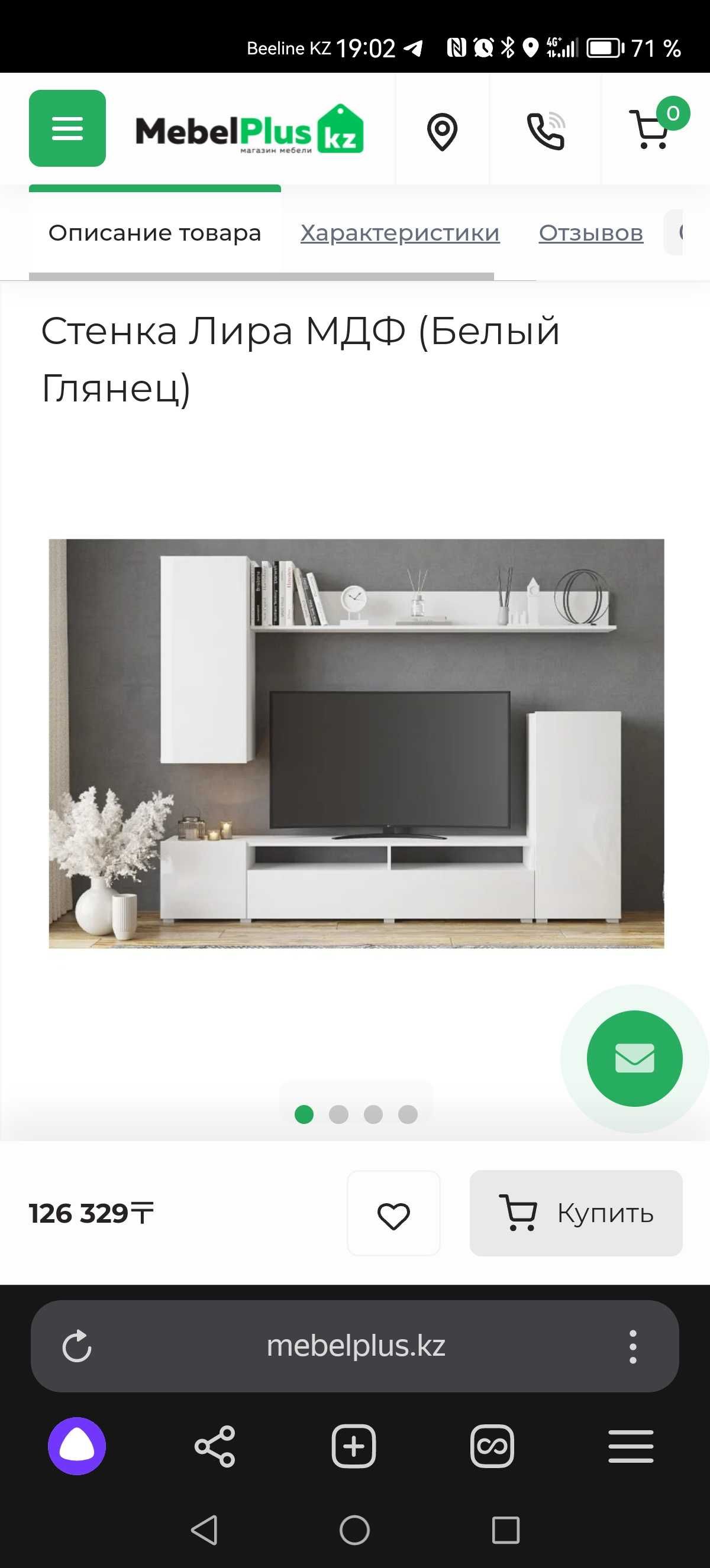Screen dimensions: 710x1568
Task: Go back with system navigation arrow
Action: click(x=205, y=1530)
